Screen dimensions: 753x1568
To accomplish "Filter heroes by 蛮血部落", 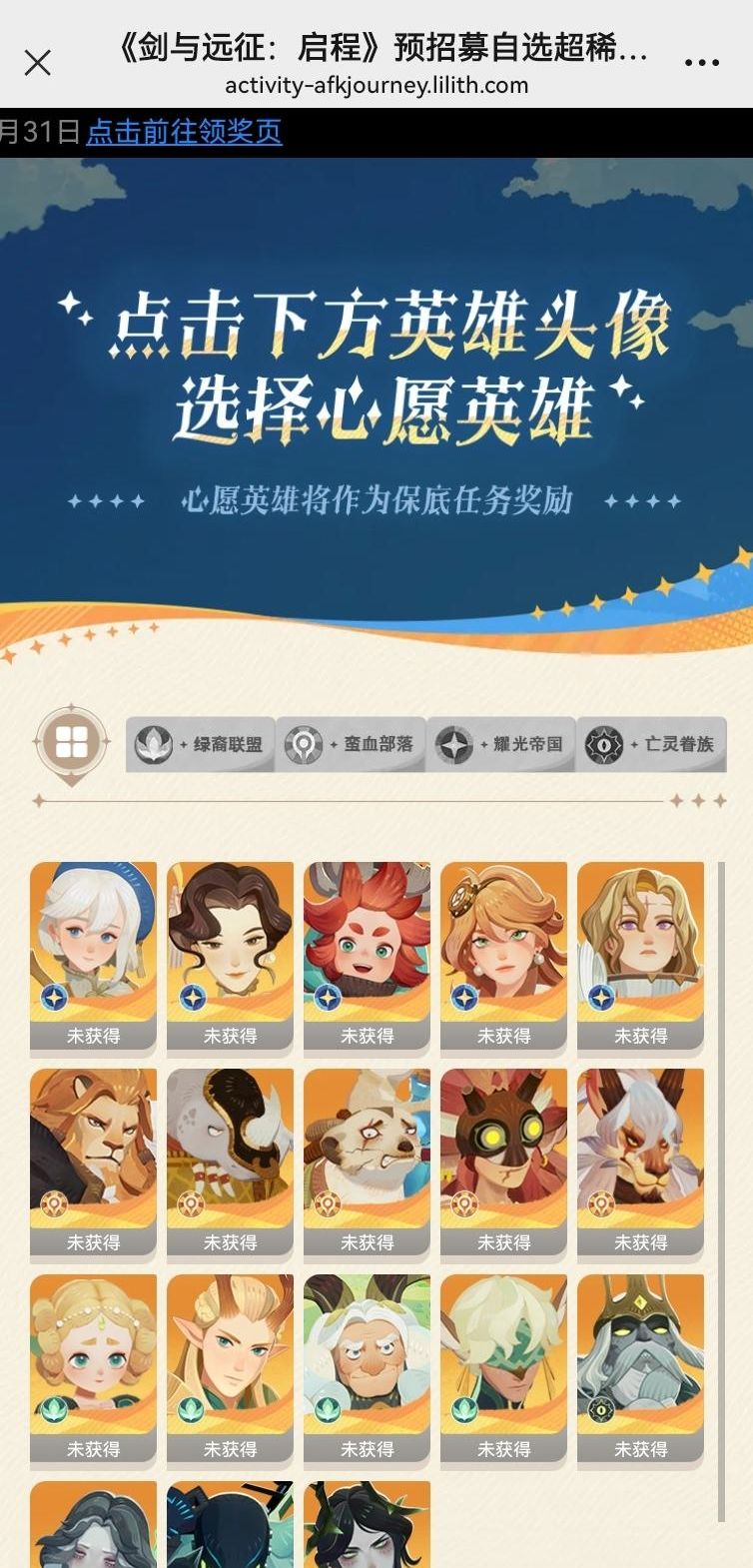I will [351, 744].
